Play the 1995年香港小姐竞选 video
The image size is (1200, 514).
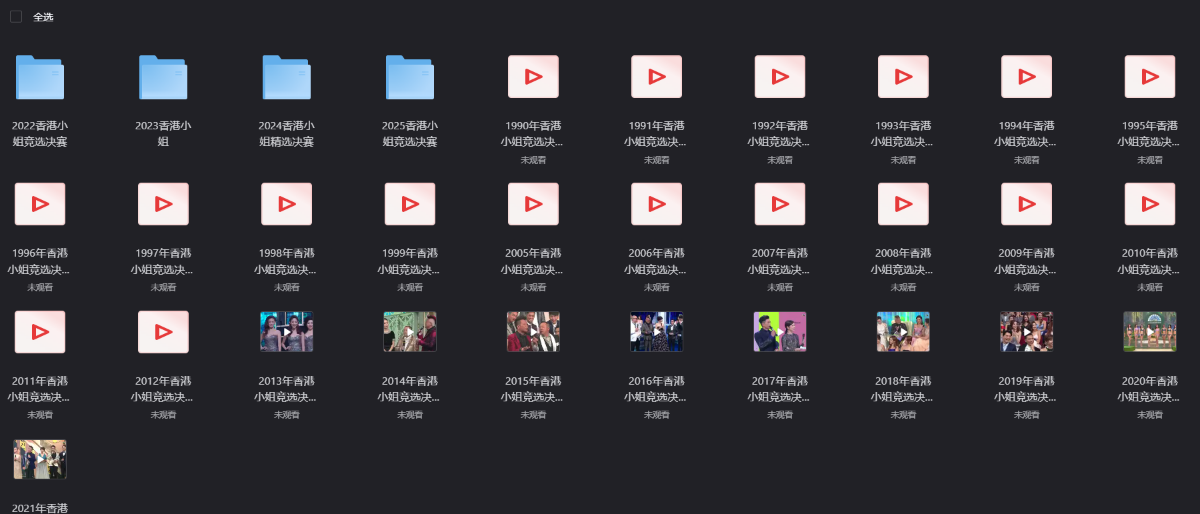[1150, 77]
